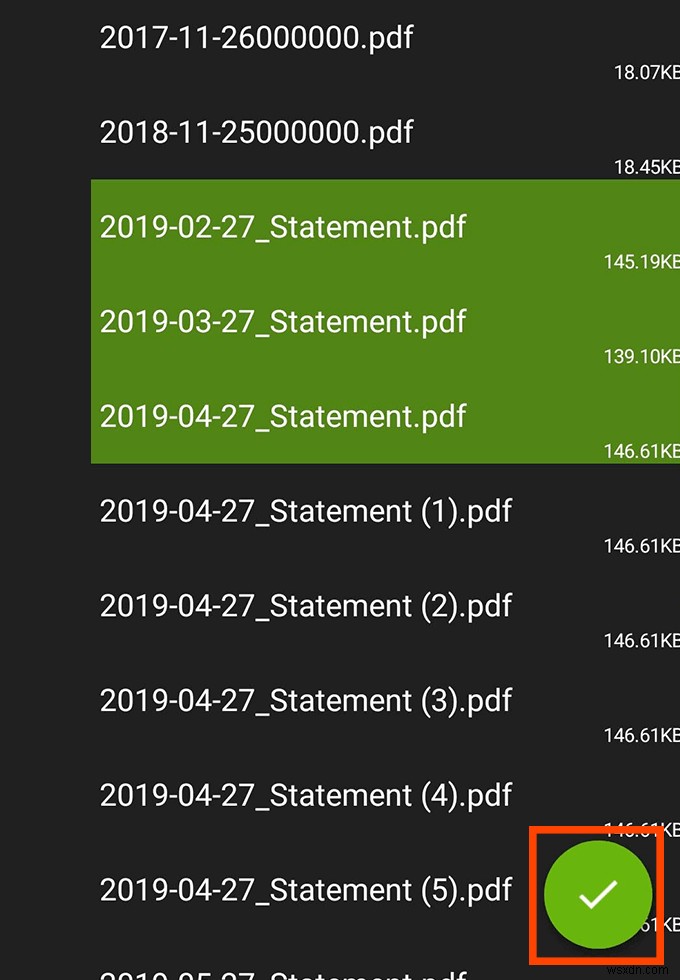Deselect 2019-04-27_Statement.pdf
680x980 pixels.
pos(283,416)
